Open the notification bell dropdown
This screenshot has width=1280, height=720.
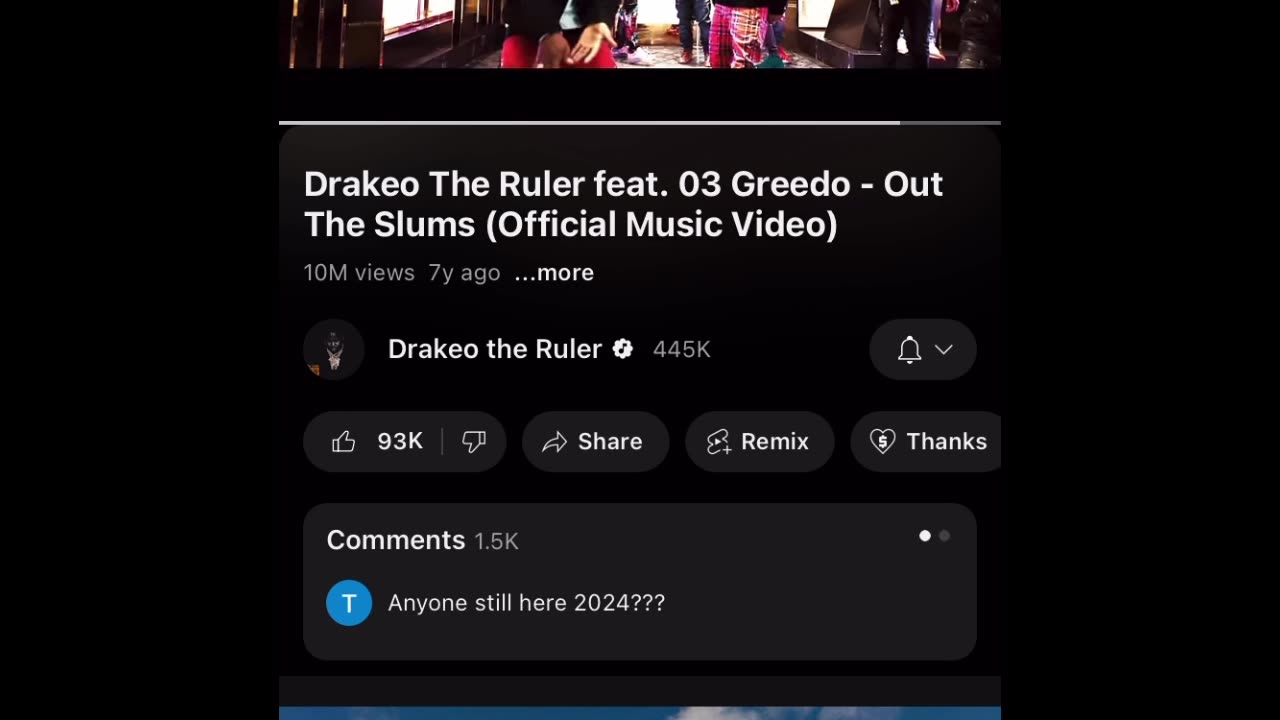click(922, 349)
